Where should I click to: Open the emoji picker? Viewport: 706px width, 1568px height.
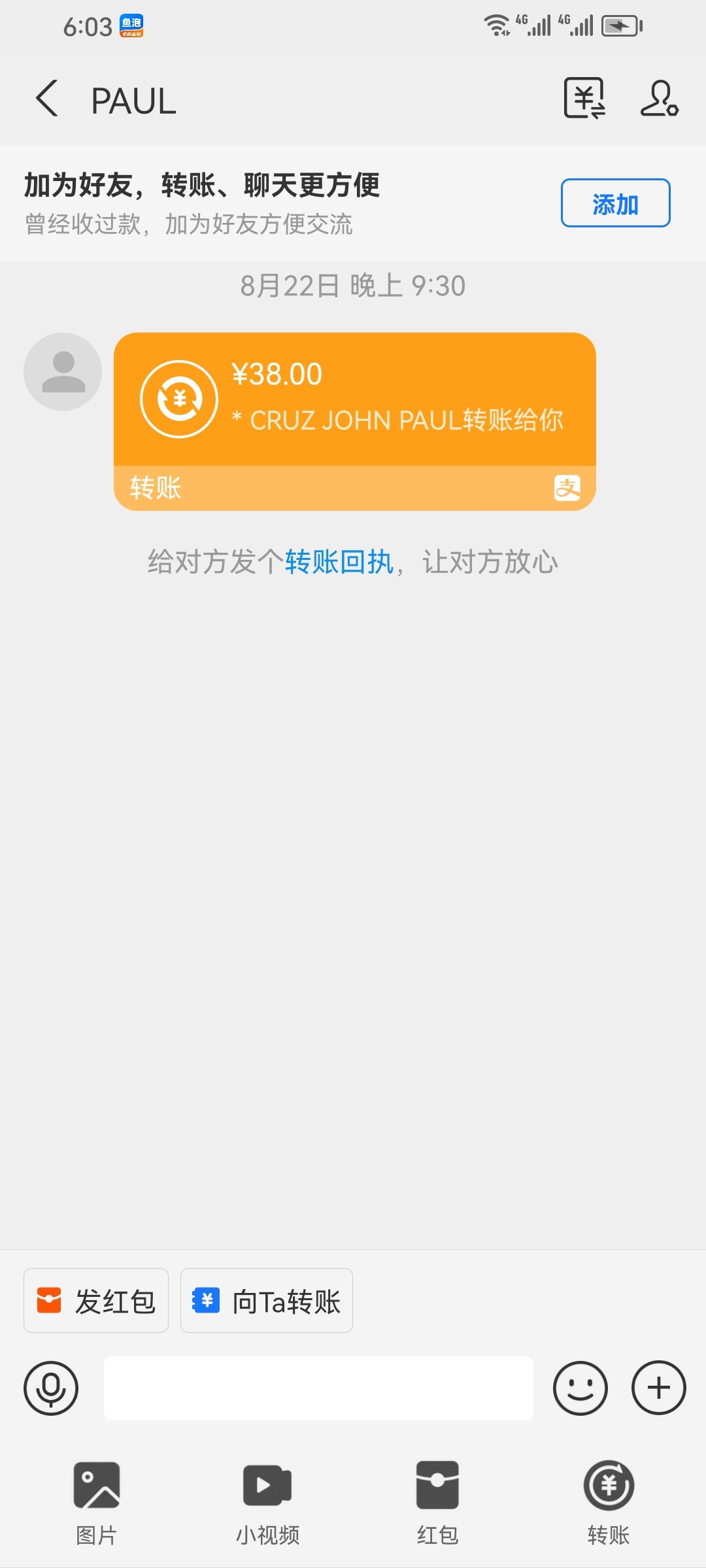pos(580,1388)
